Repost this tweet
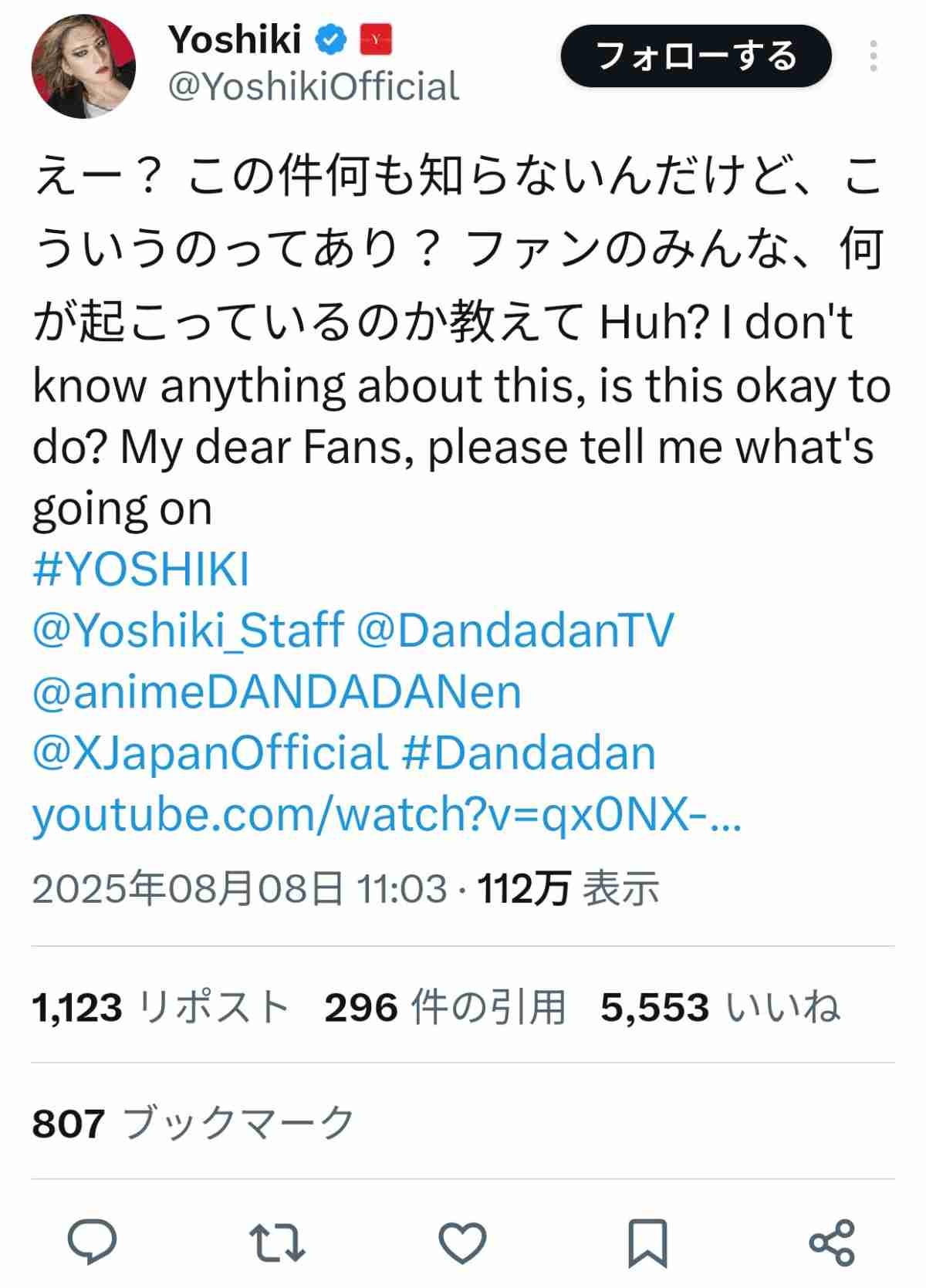The image size is (926, 1288). pos(278,1242)
